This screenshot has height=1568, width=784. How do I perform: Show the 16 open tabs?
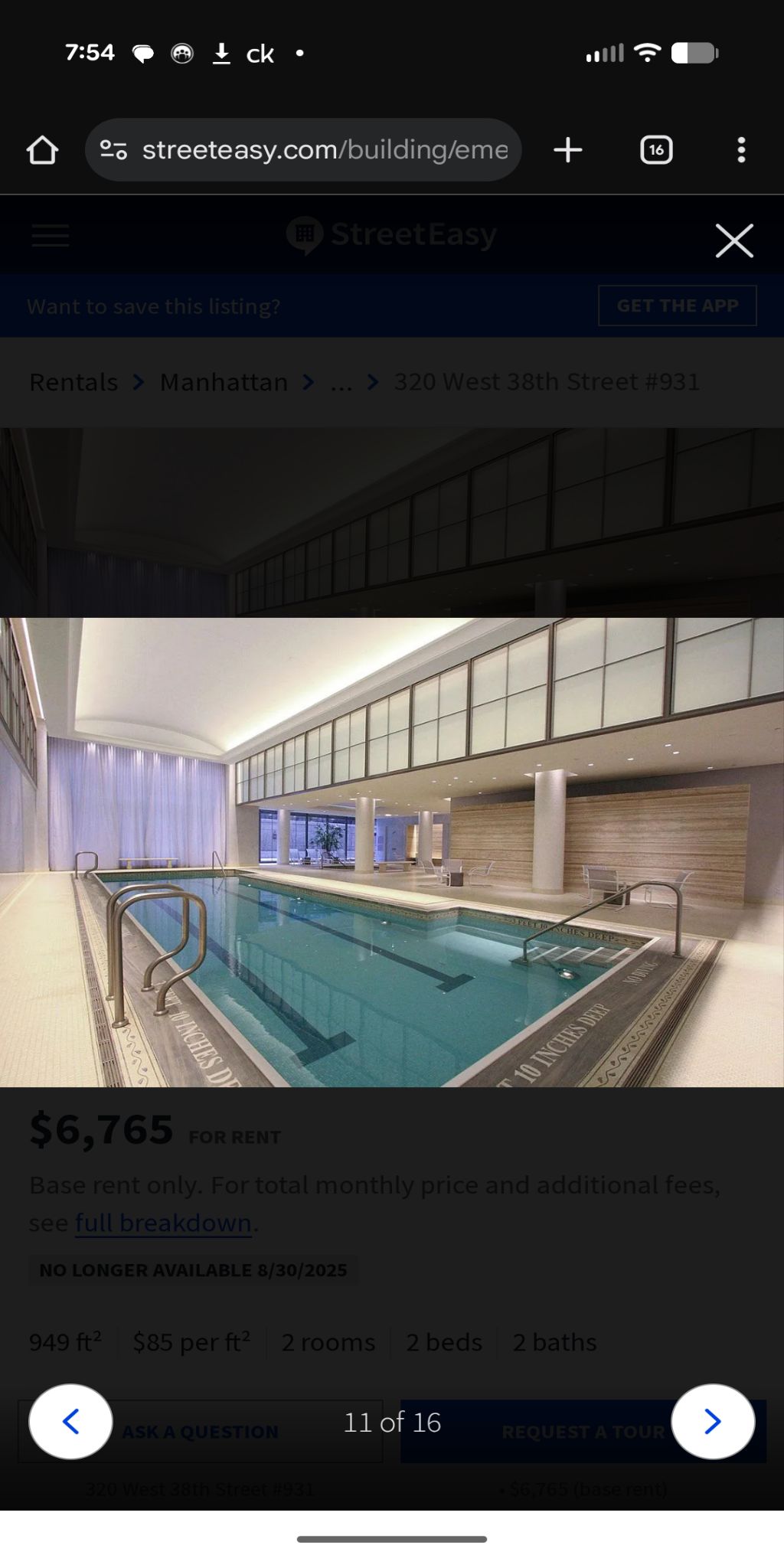(x=656, y=150)
